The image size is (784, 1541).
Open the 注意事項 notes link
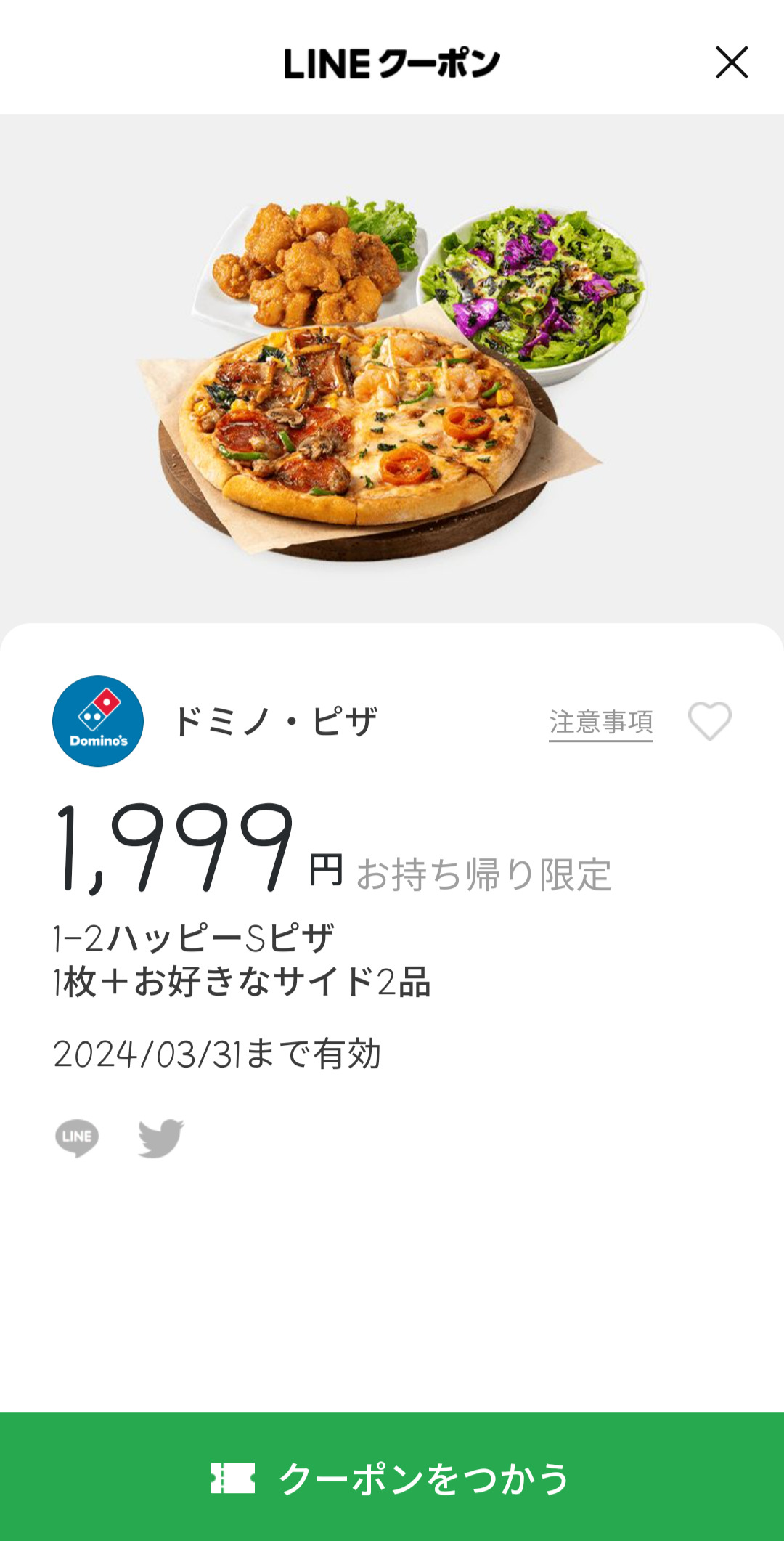tap(600, 723)
